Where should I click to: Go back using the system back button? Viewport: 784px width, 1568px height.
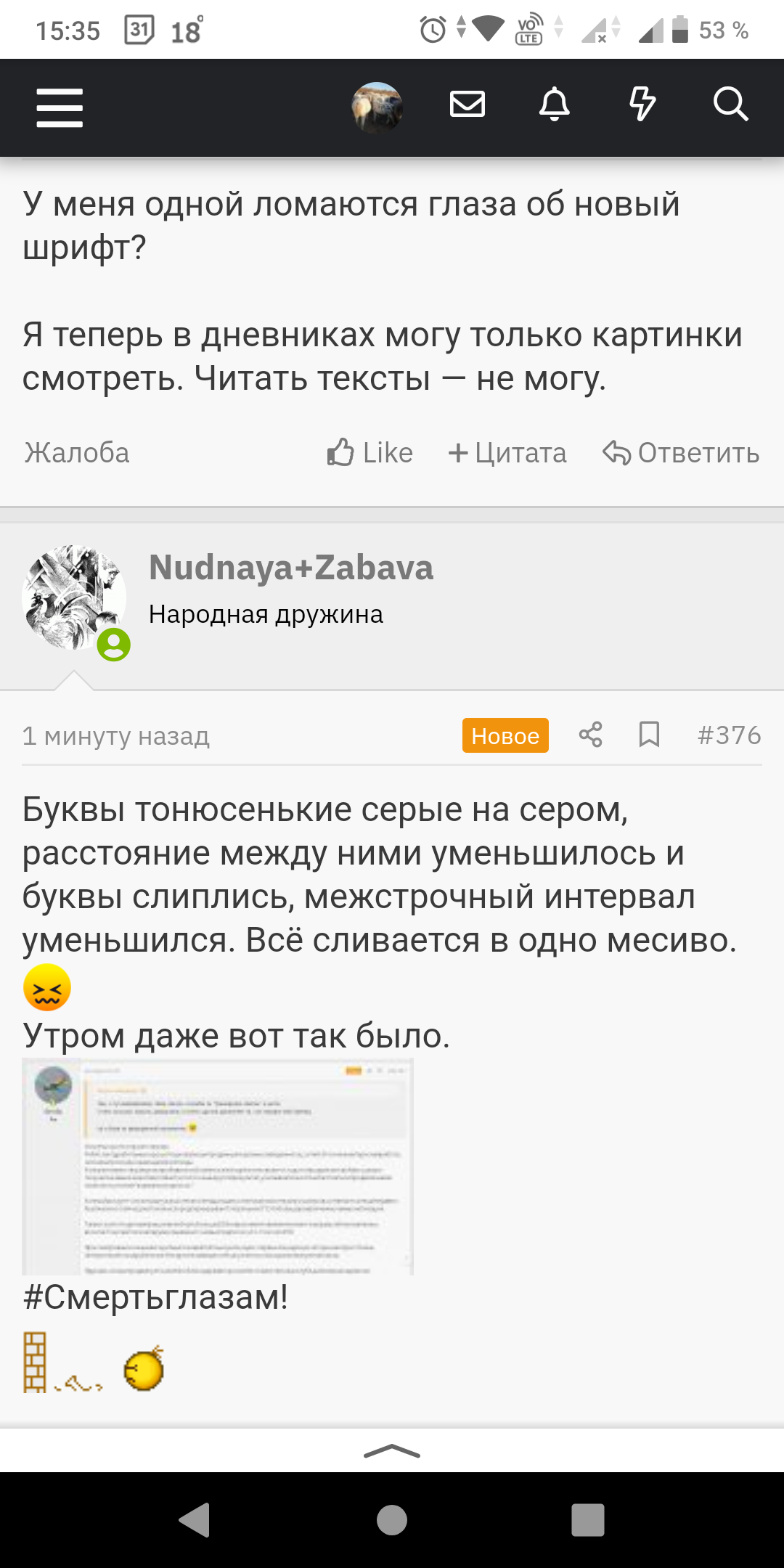click(x=195, y=1520)
